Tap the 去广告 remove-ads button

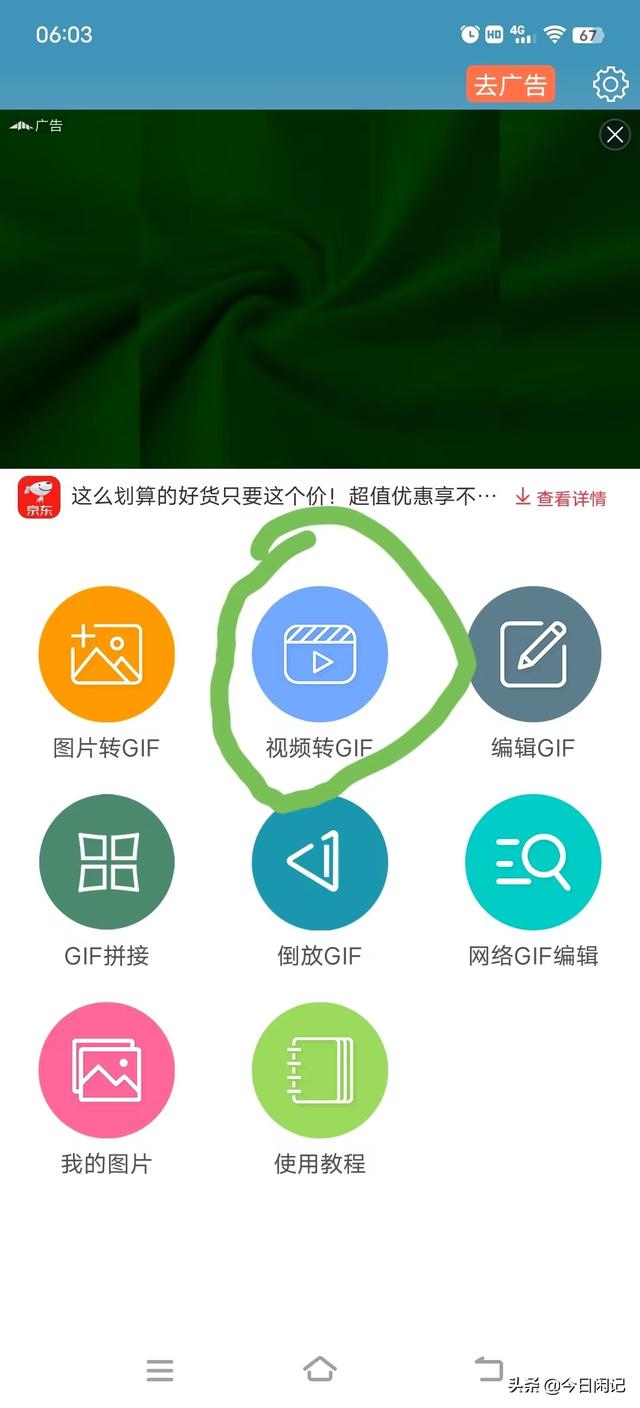[x=510, y=85]
